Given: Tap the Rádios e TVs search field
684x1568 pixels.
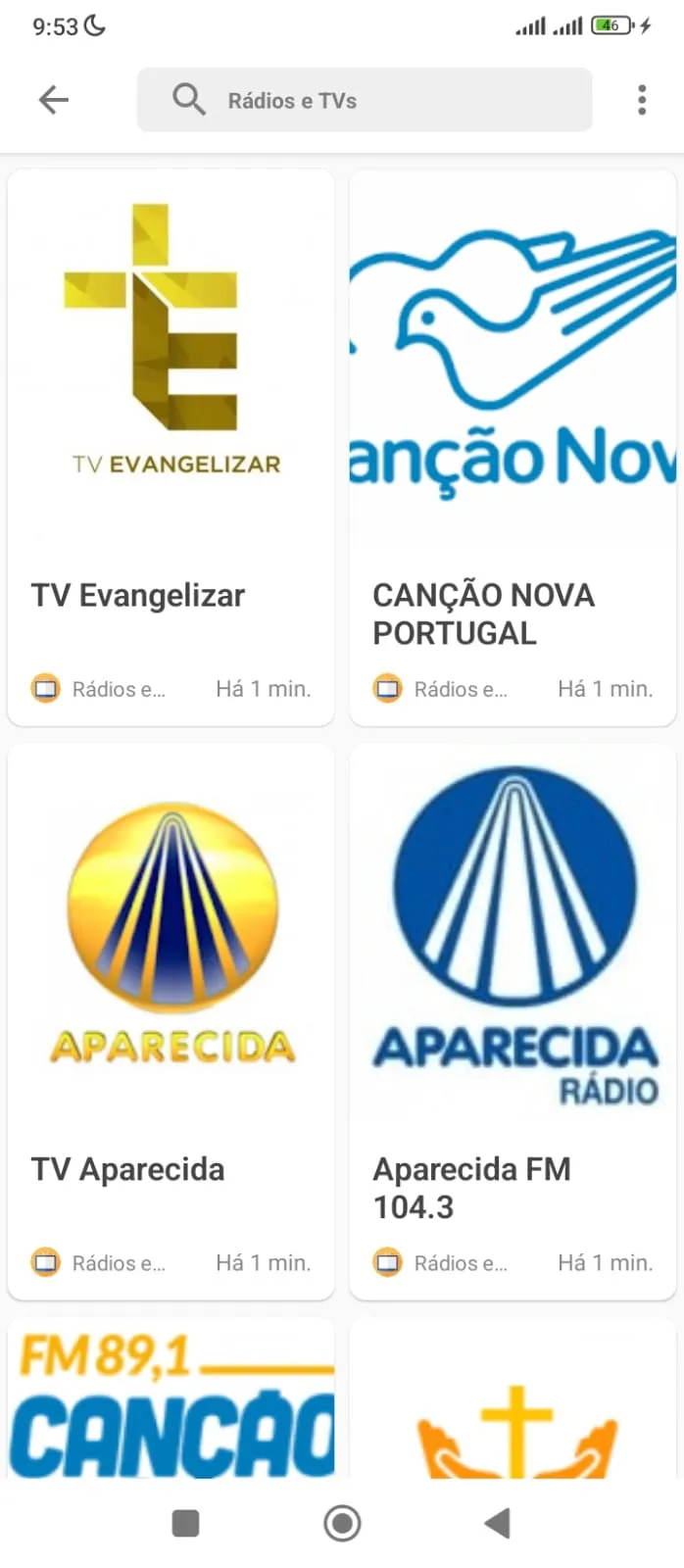Looking at the screenshot, I should [x=365, y=100].
